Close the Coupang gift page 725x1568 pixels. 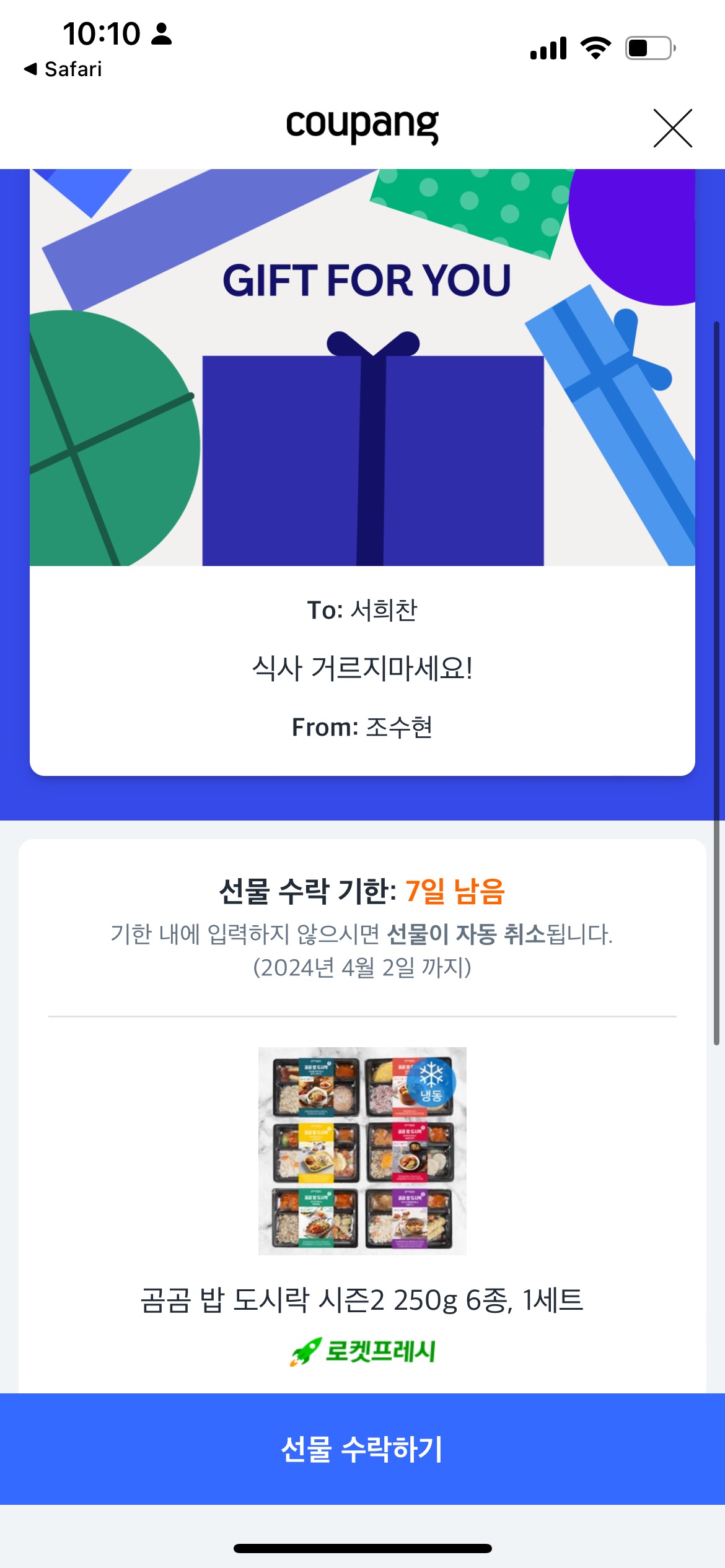pyautogui.click(x=672, y=128)
